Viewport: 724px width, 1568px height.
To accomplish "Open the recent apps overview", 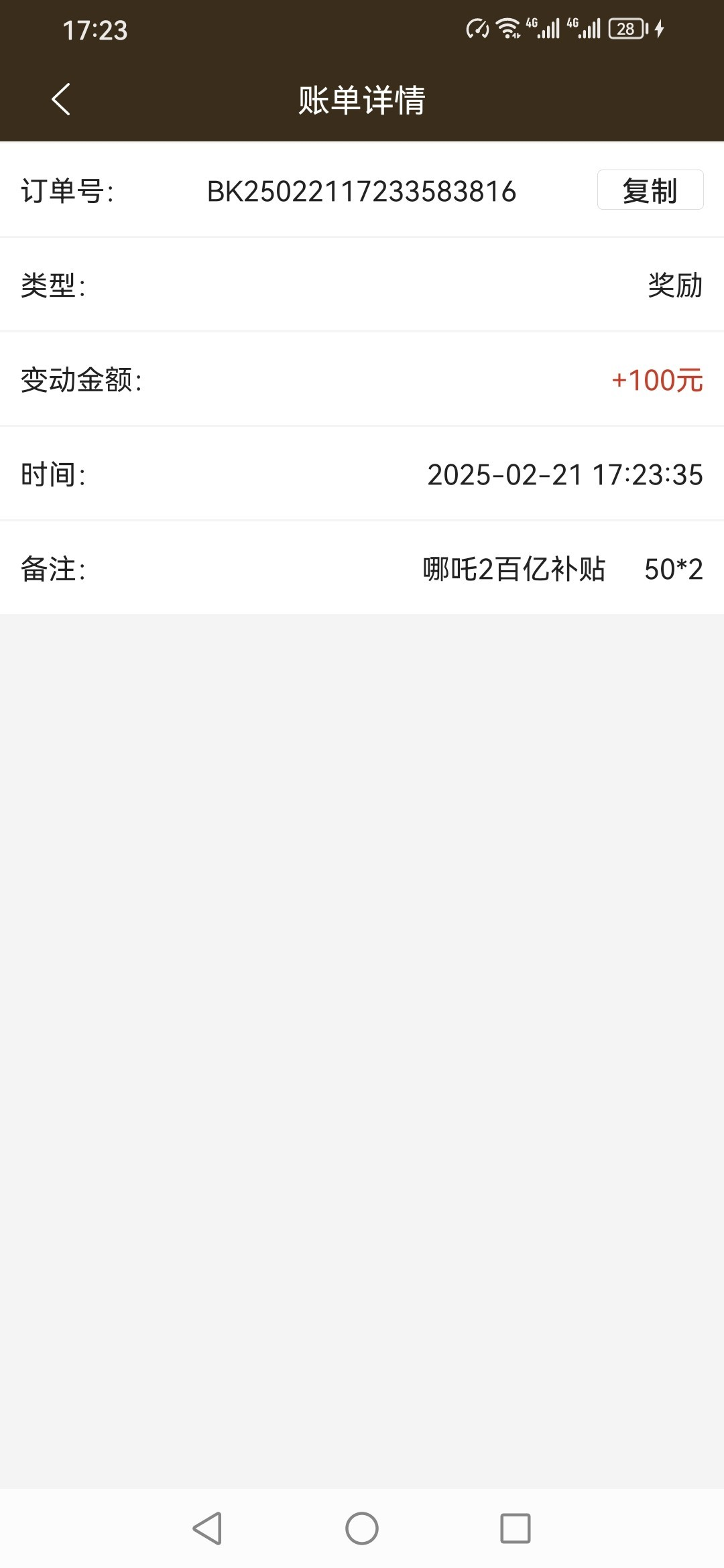I will 515,1528.
